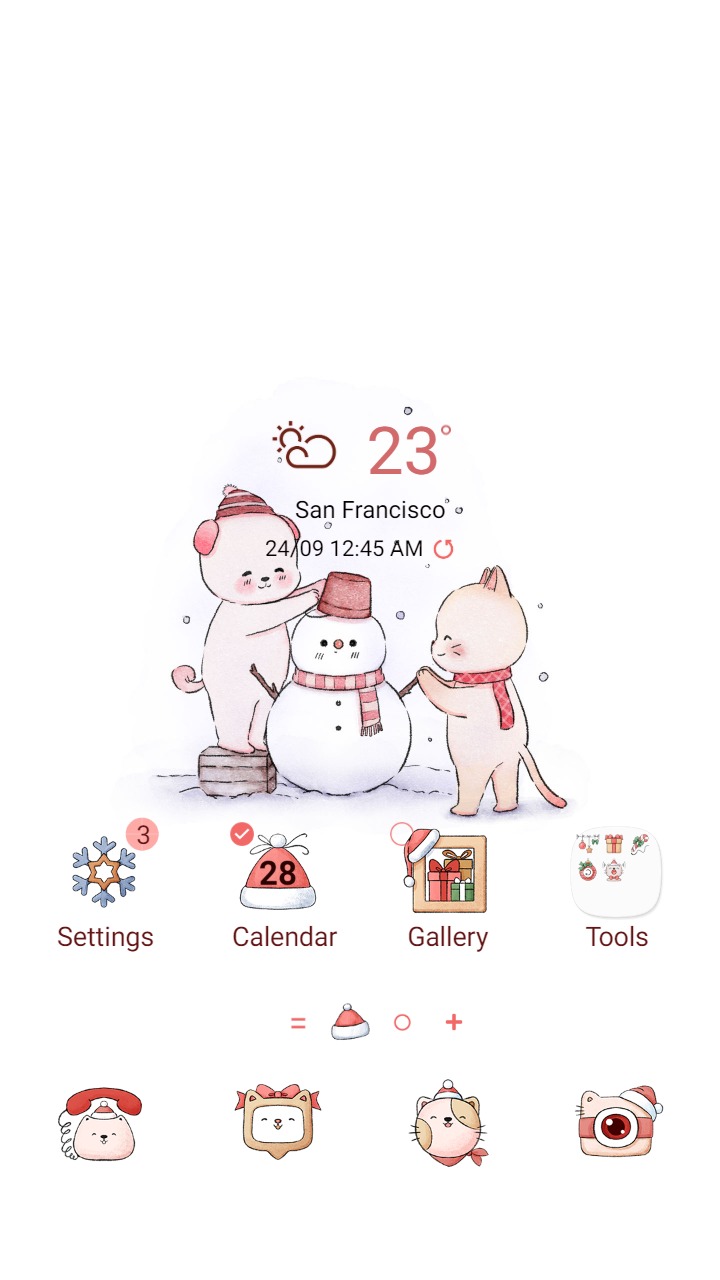Screen dimensions: 720x1280
Task: Add a new home screen page
Action: click(x=452, y=1021)
